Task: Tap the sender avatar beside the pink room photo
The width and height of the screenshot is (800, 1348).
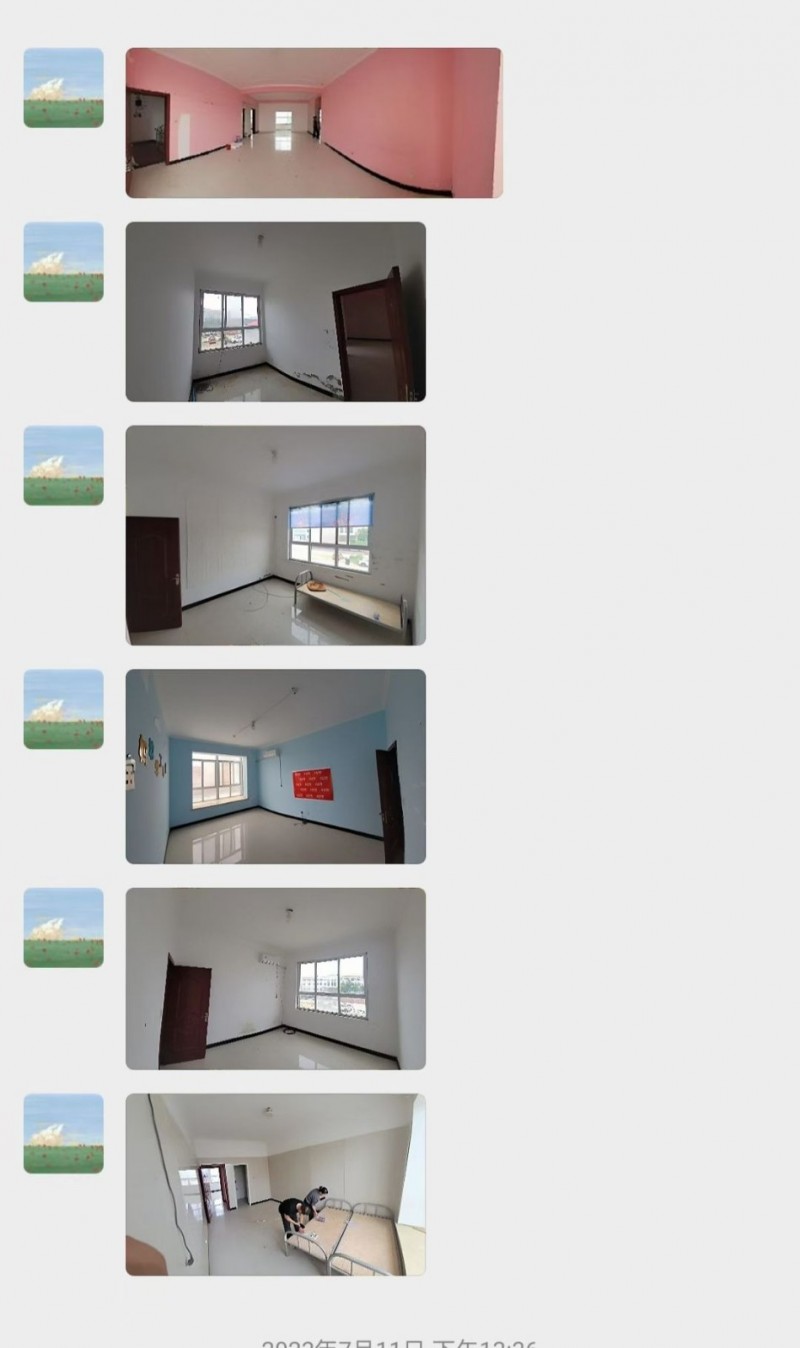Action: point(63,87)
